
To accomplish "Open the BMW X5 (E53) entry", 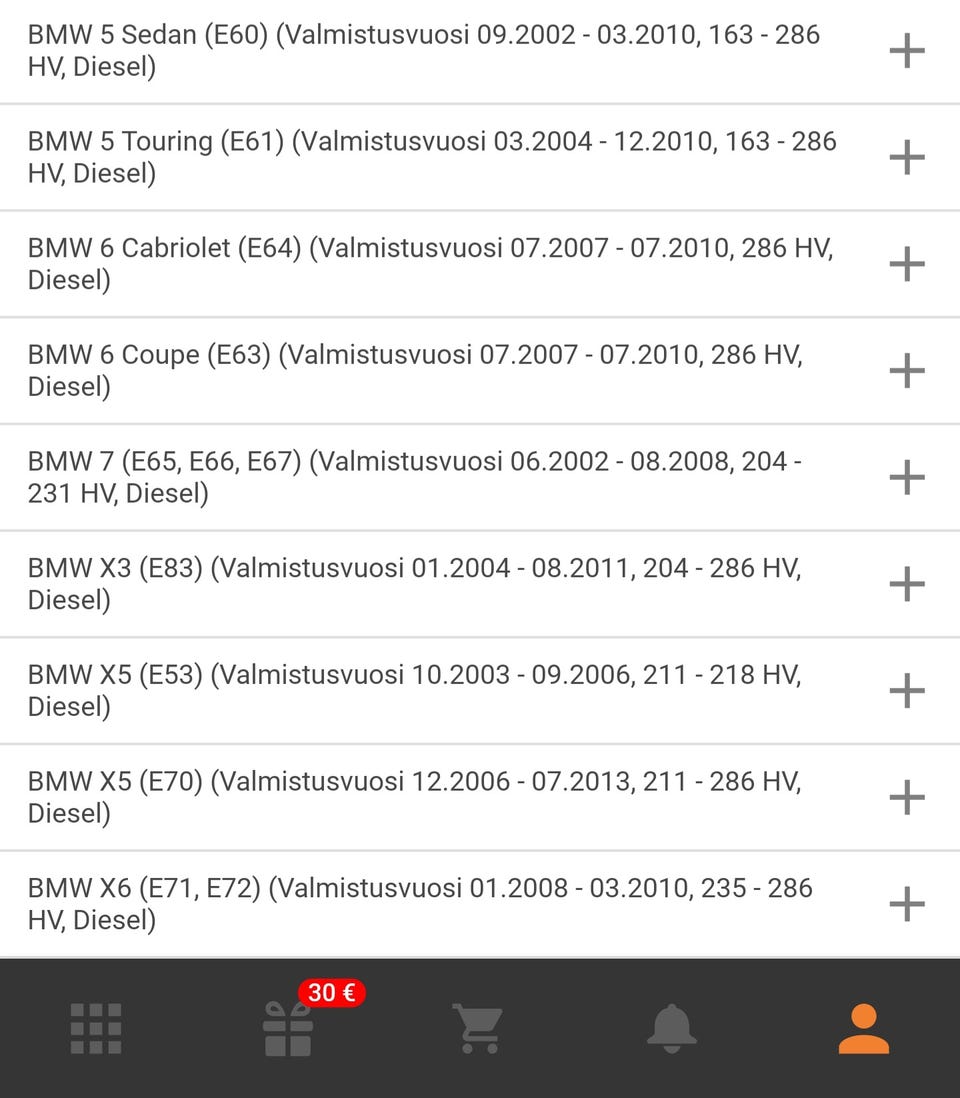I will [x=906, y=691].
